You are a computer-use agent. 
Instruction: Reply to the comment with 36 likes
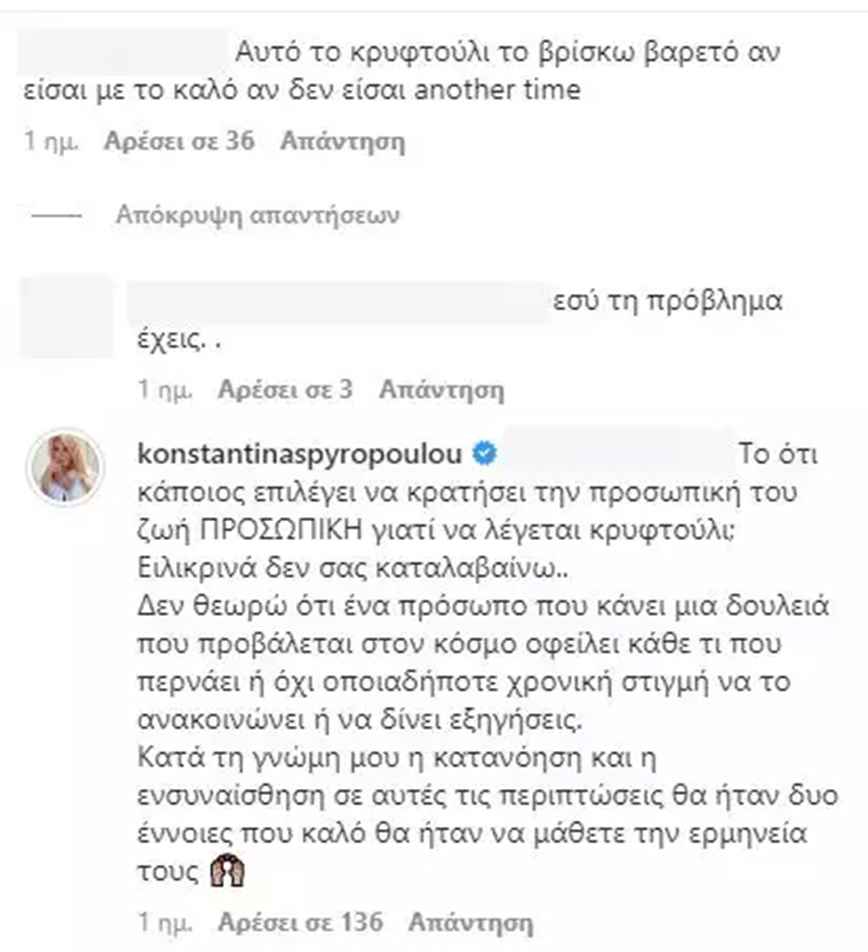[342, 142]
